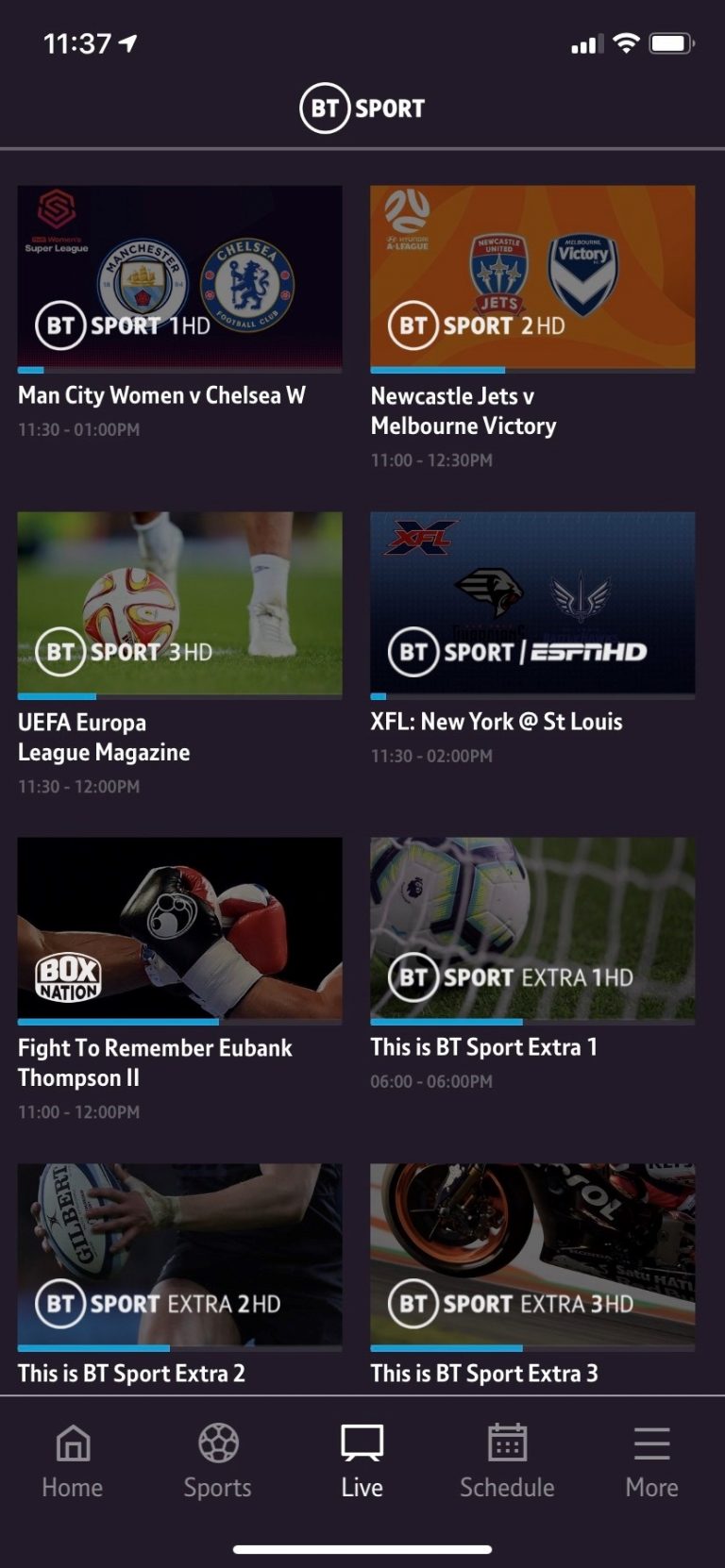Open the Schedule calendar icon
This screenshot has width=725, height=1568.
coord(507,1443)
